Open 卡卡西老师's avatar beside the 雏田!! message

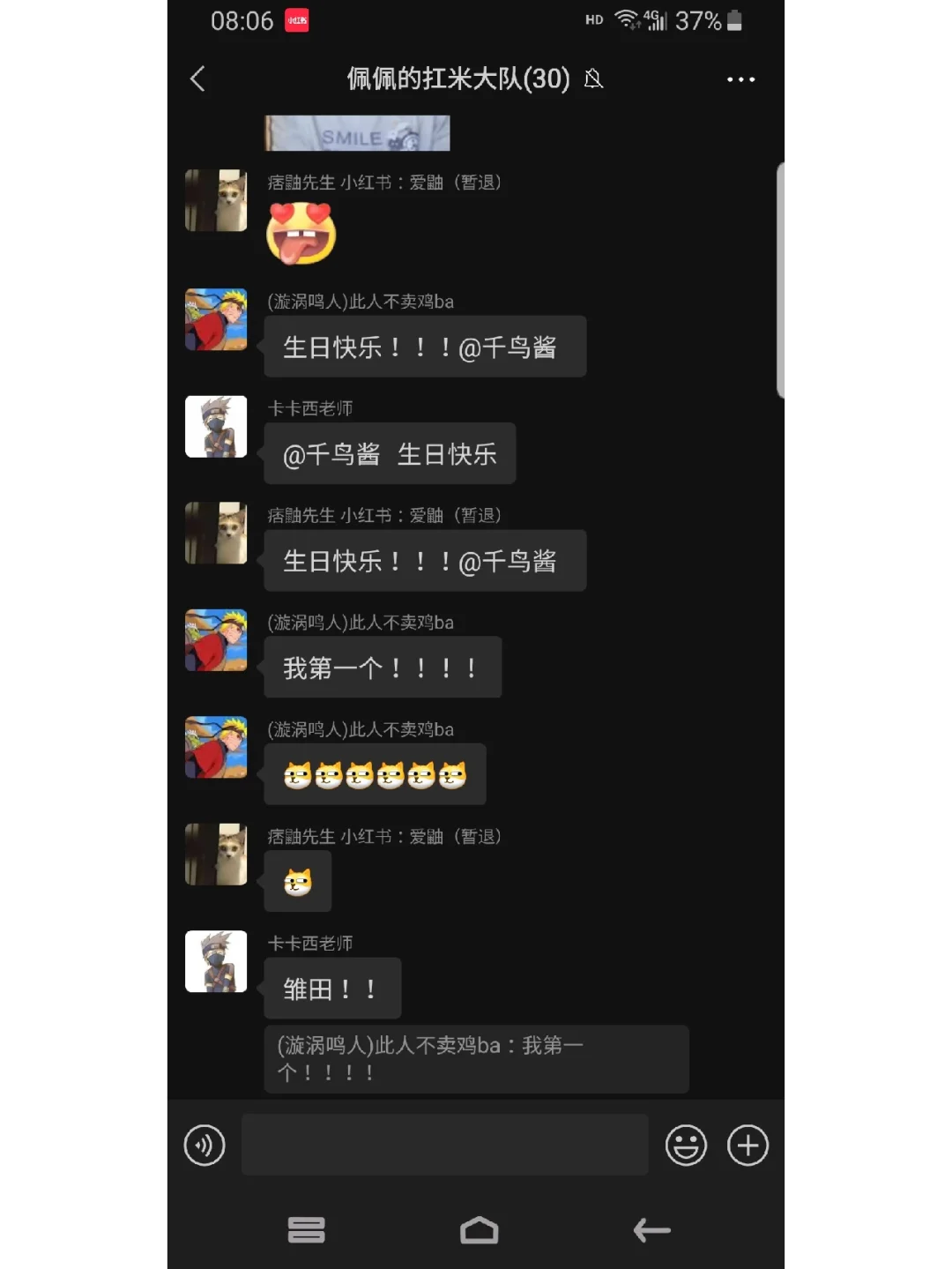tap(216, 961)
